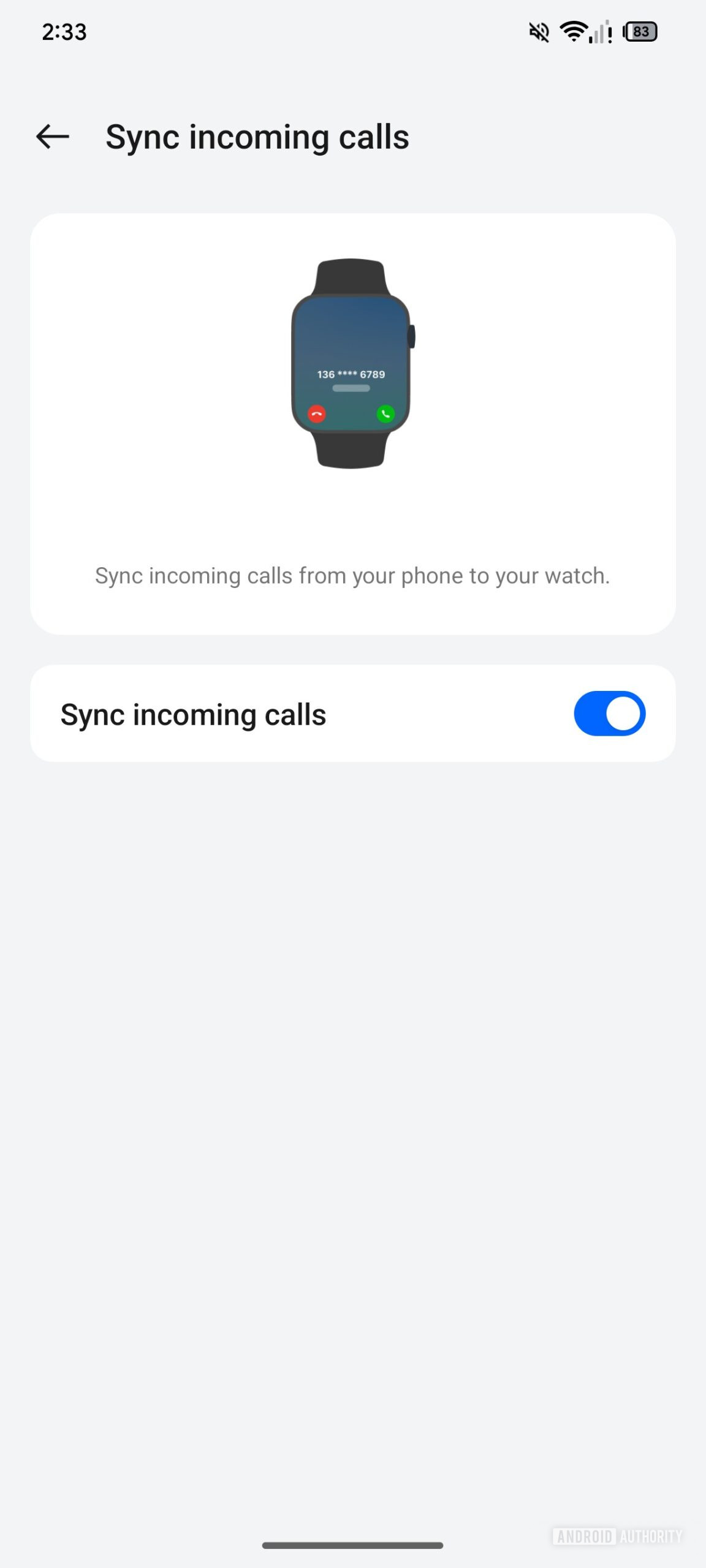Click the cellular signal strength icon
This screenshot has width=706, height=1568.
pyautogui.click(x=599, y=32)
